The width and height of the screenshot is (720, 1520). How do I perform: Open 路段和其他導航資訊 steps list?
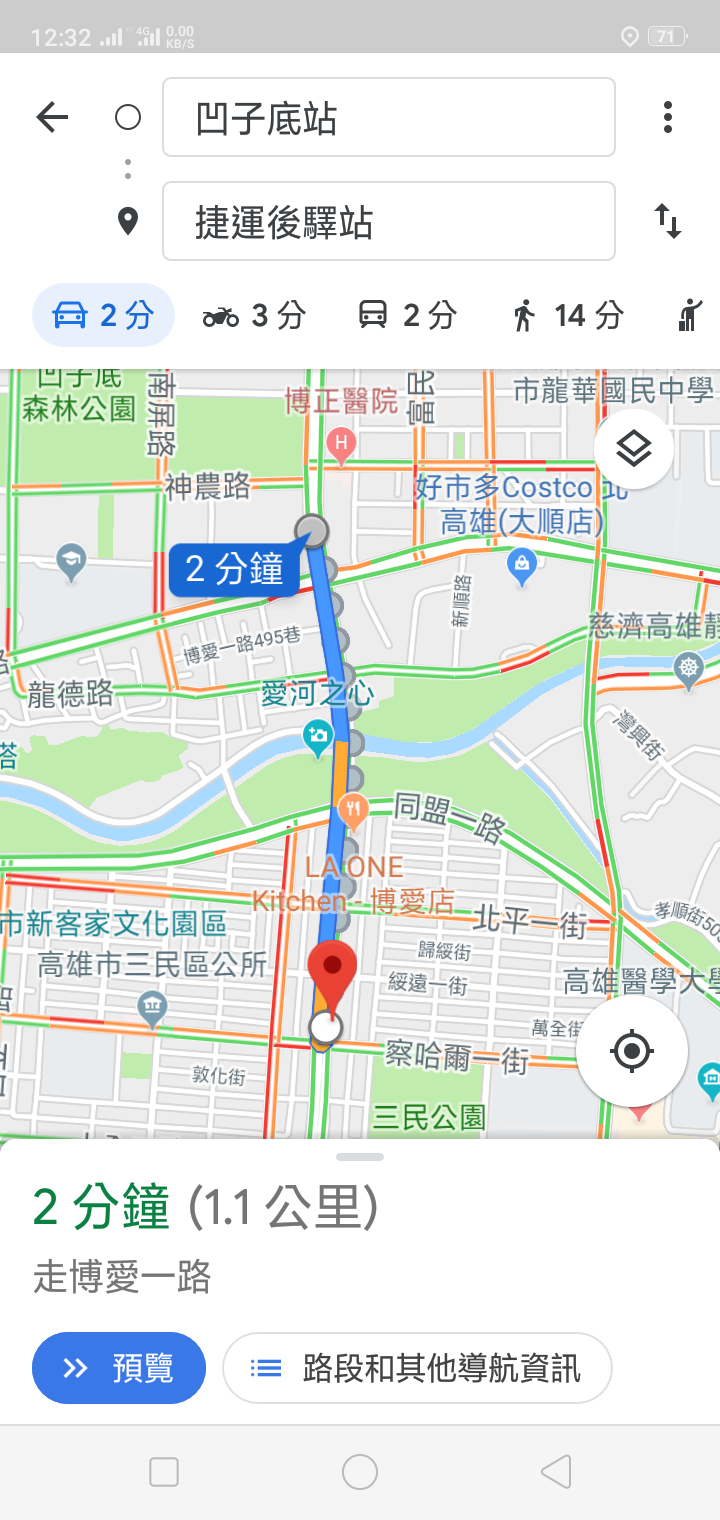click(417, 1368)
